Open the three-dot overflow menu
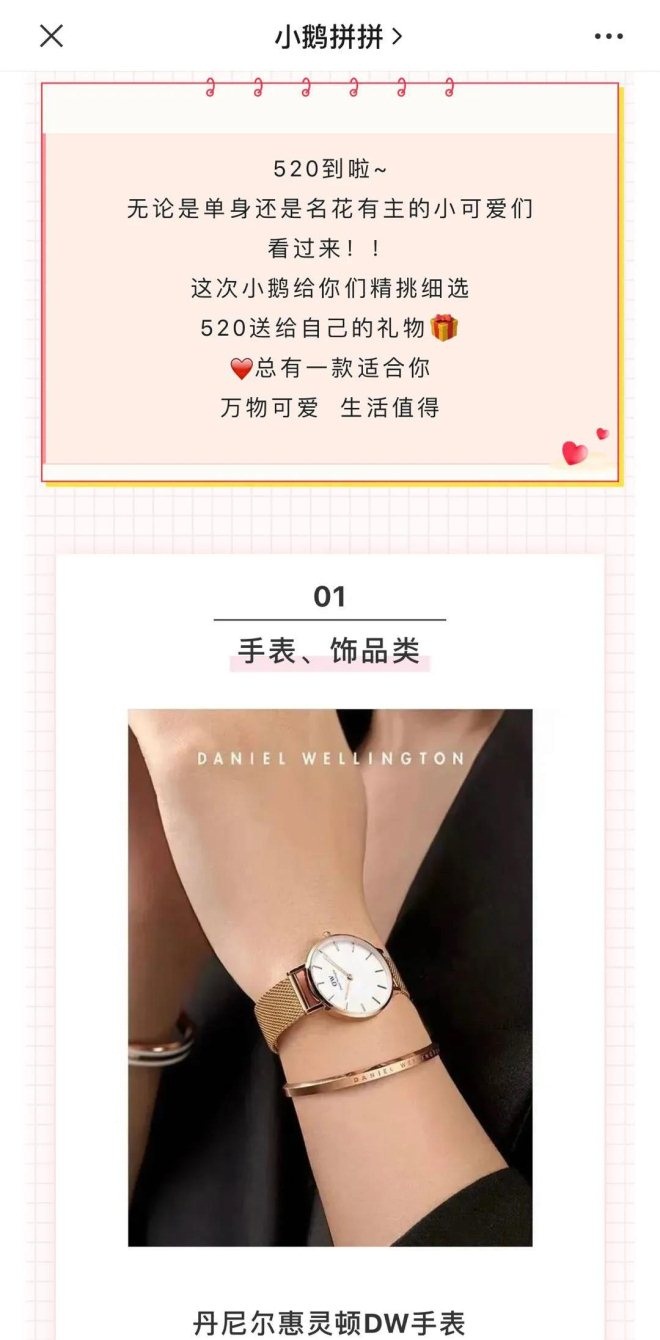Viewport: 660px width, 1340px height. point(608,37)
